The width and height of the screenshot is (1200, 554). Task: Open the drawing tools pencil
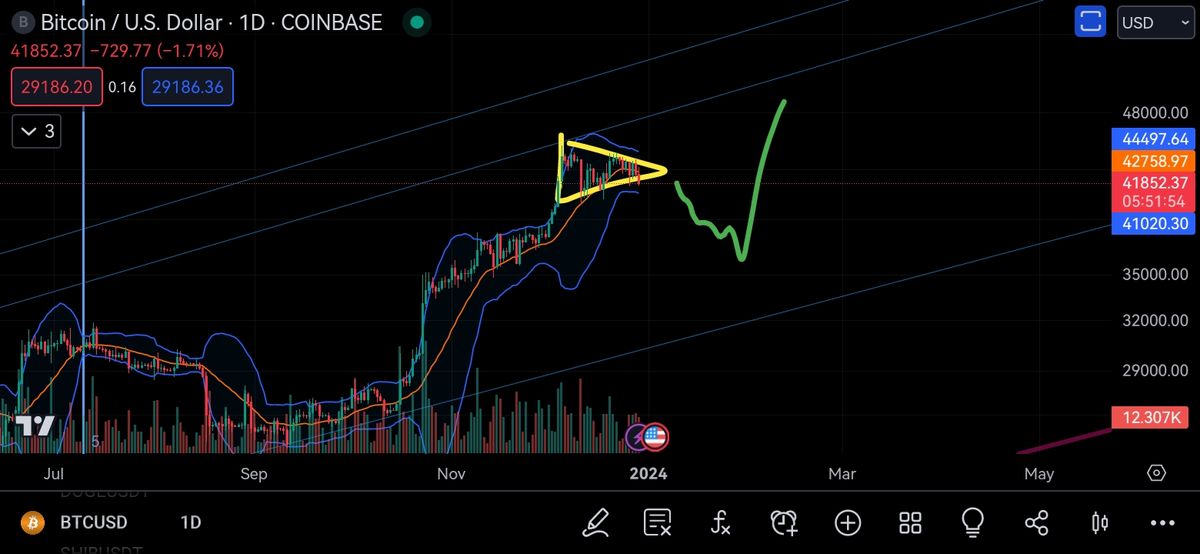click(596, 522)
